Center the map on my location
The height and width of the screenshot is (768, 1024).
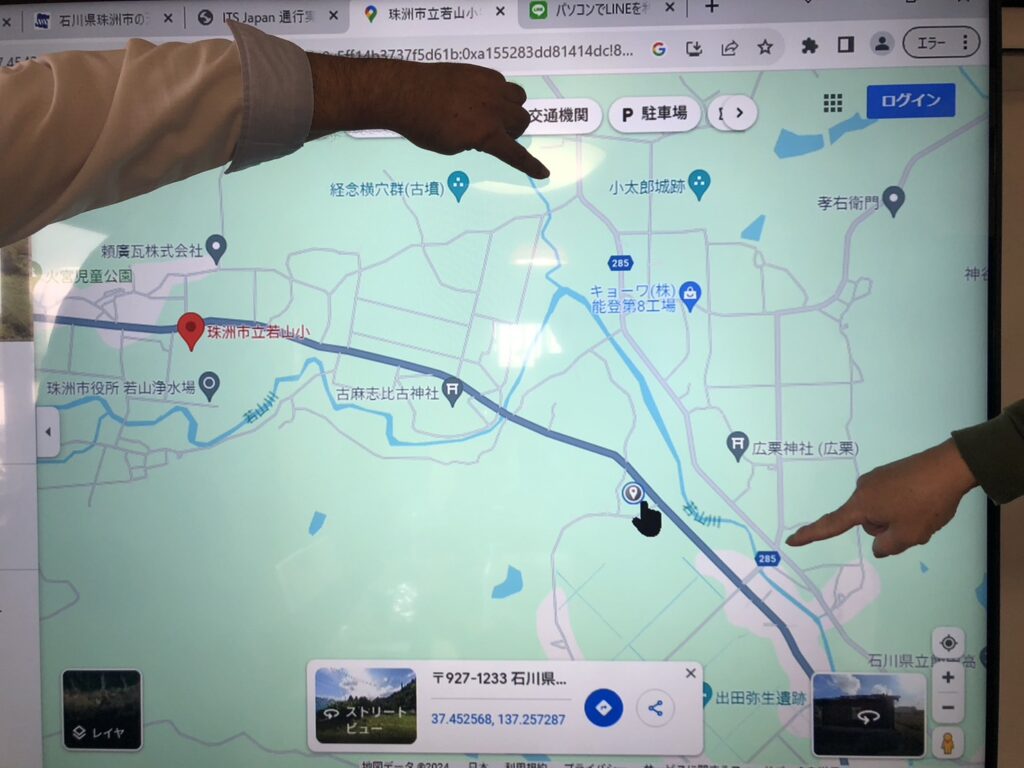pos(948,643)
